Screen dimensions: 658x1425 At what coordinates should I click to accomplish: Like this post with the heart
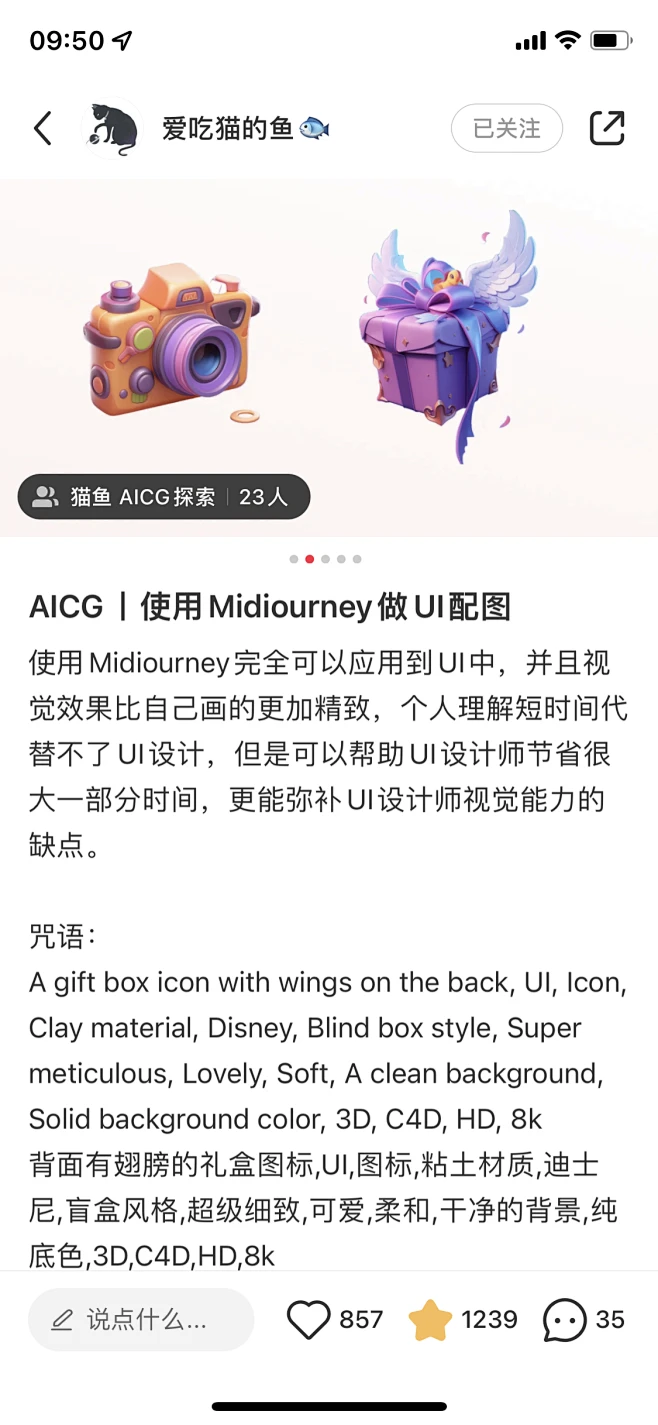[308, 1319]
